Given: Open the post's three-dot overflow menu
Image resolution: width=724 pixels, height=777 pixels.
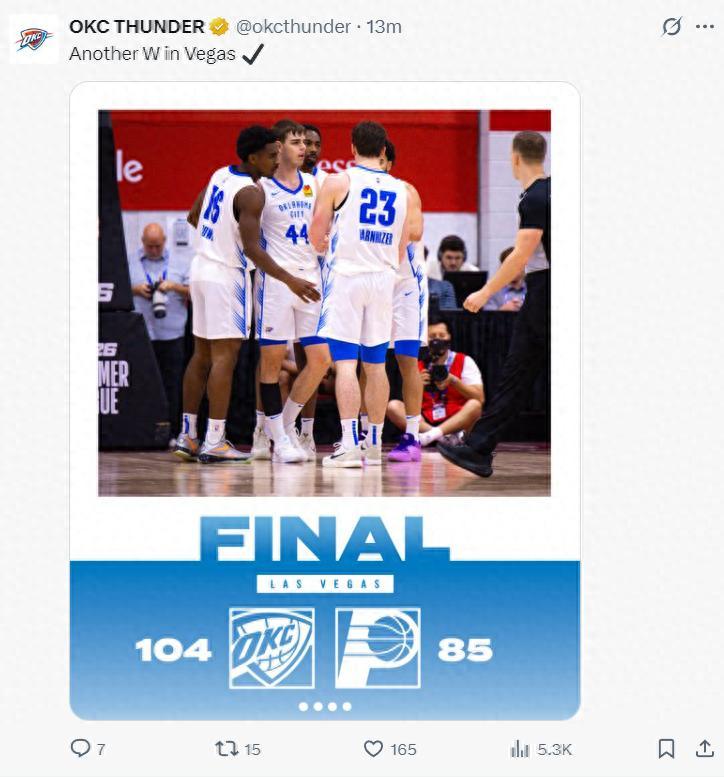Looking at the screenshot, I should pyautogui.click(x=704, y=27).
